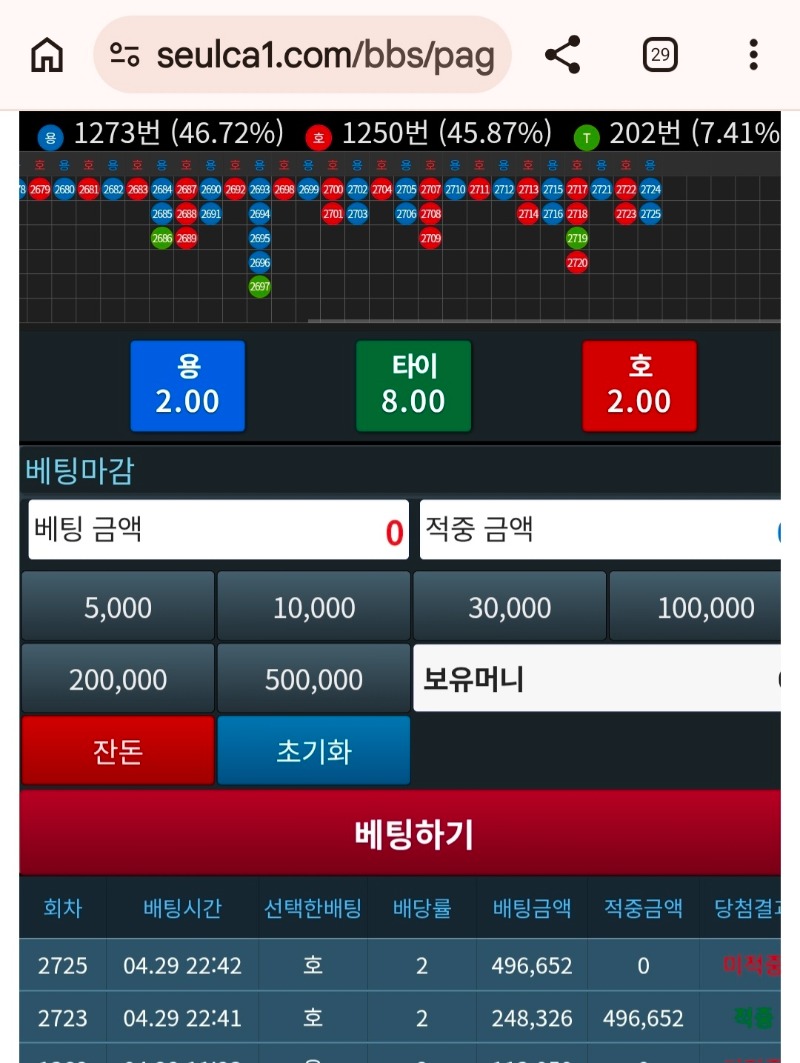Select the red 호 2.00 bet
This screenshot has height=1063, width=800.
point(639,386)
